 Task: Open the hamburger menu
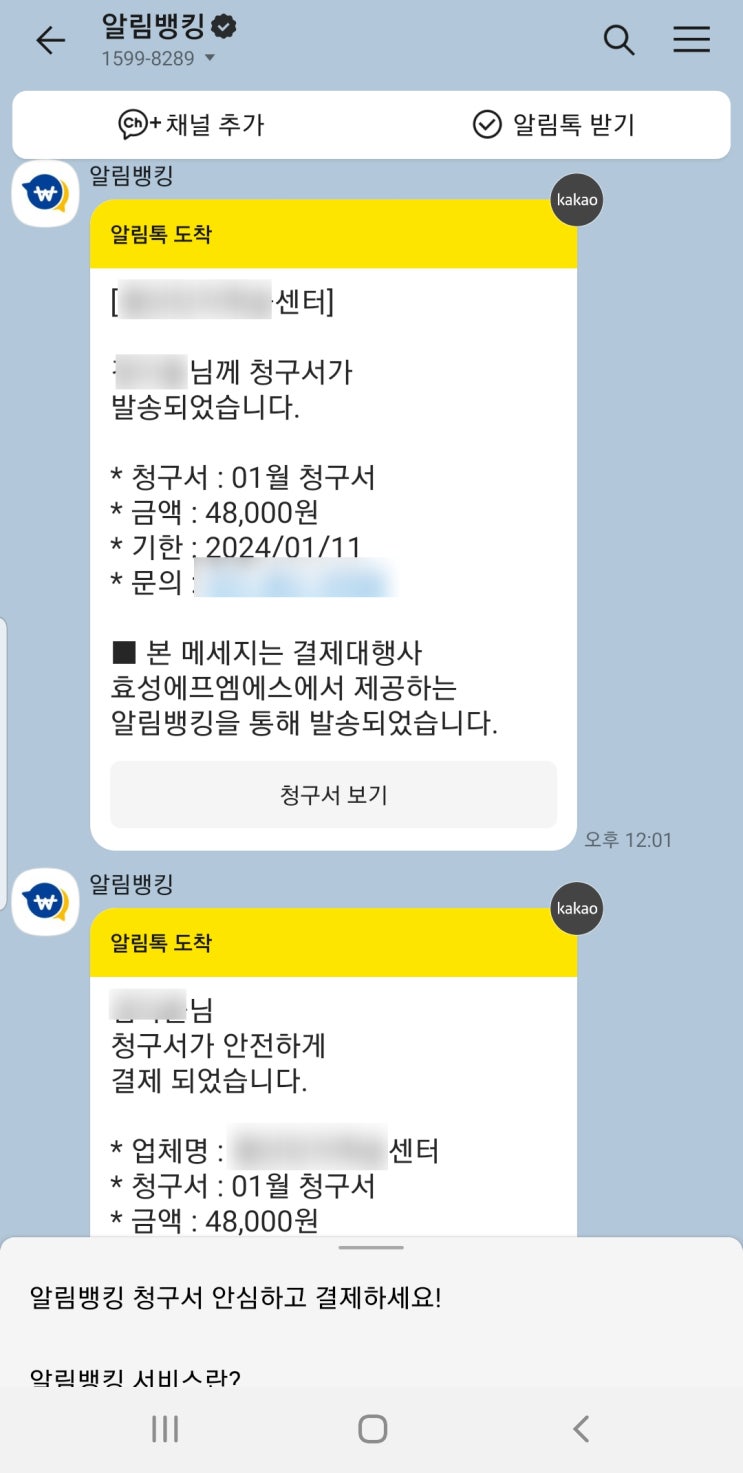[691, 40]
